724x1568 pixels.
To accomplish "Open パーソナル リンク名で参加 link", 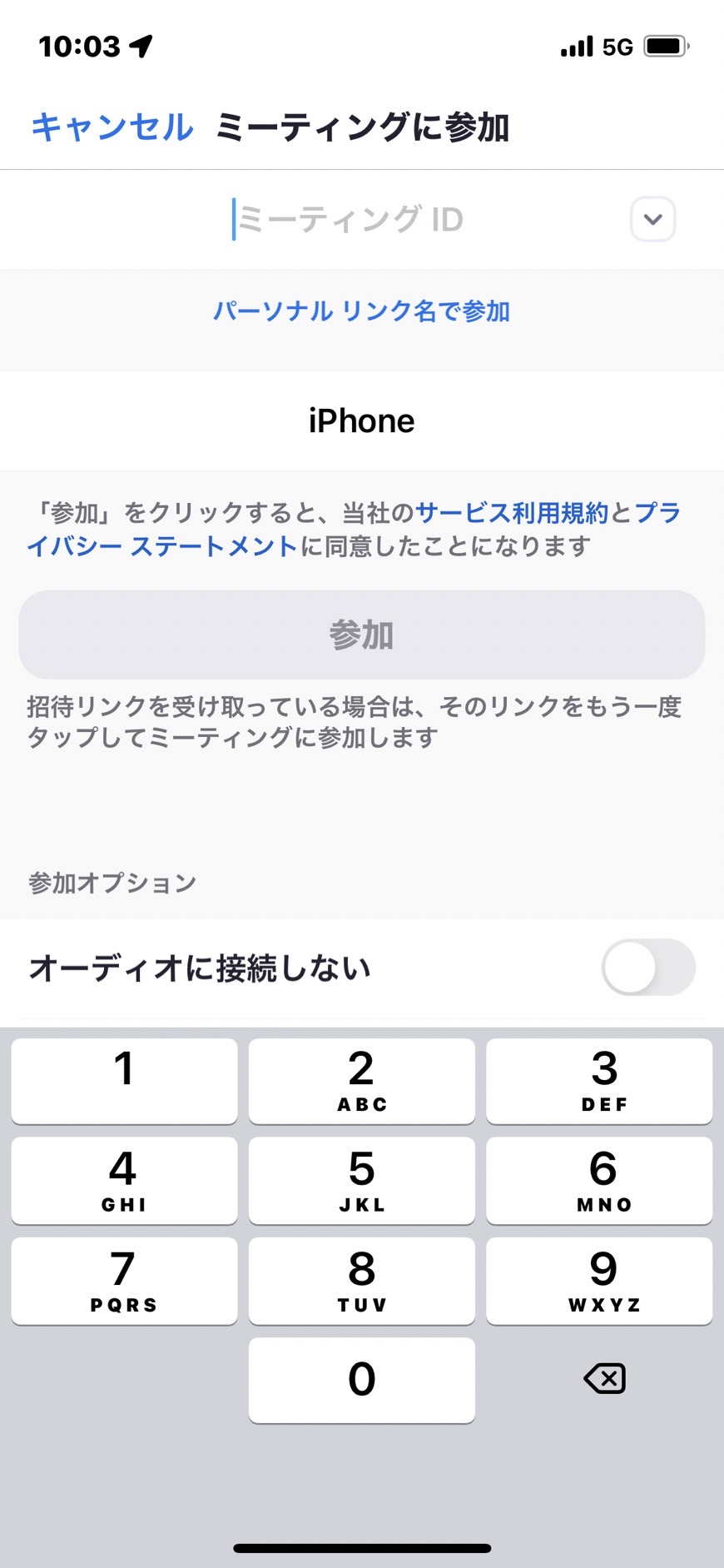I will pos(361,311).
